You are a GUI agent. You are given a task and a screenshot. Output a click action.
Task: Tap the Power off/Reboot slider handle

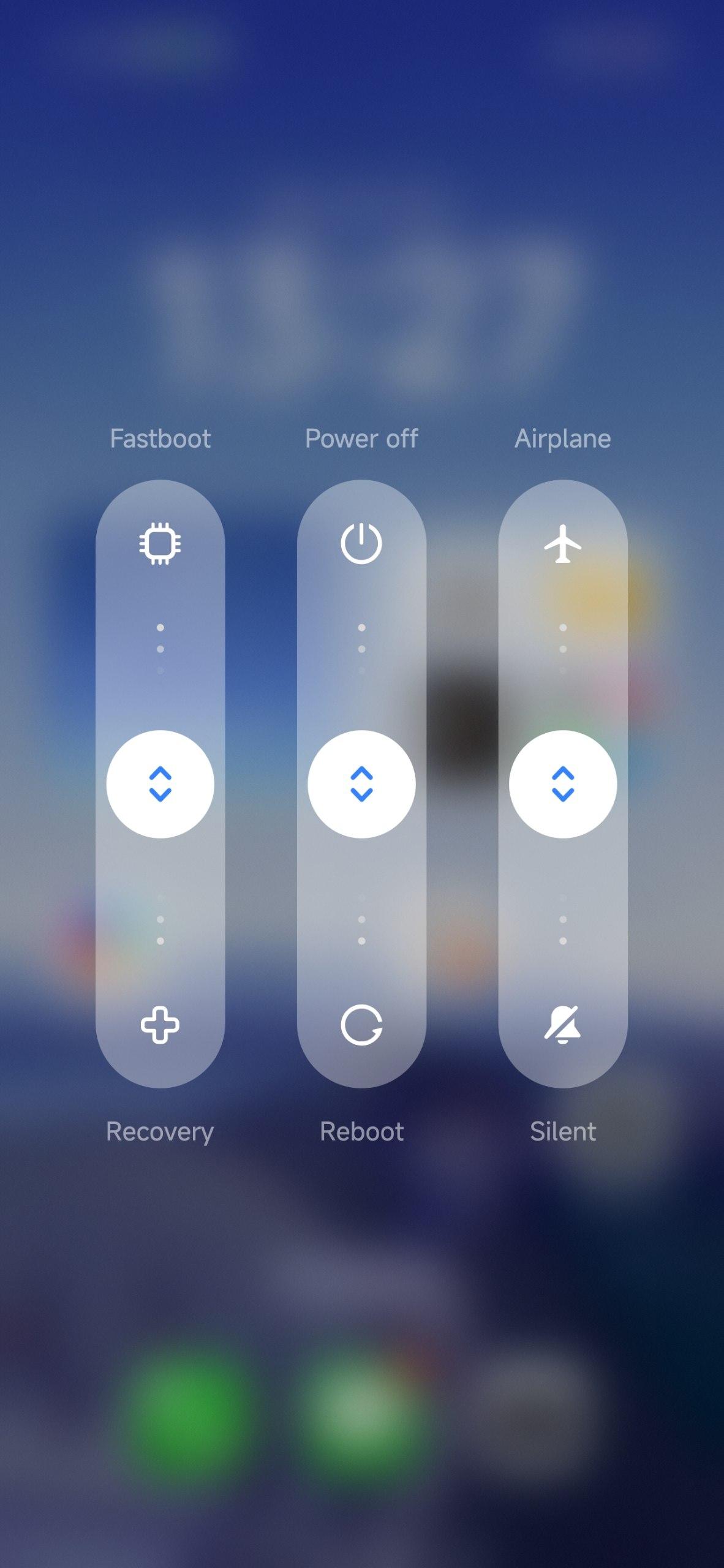361,784
